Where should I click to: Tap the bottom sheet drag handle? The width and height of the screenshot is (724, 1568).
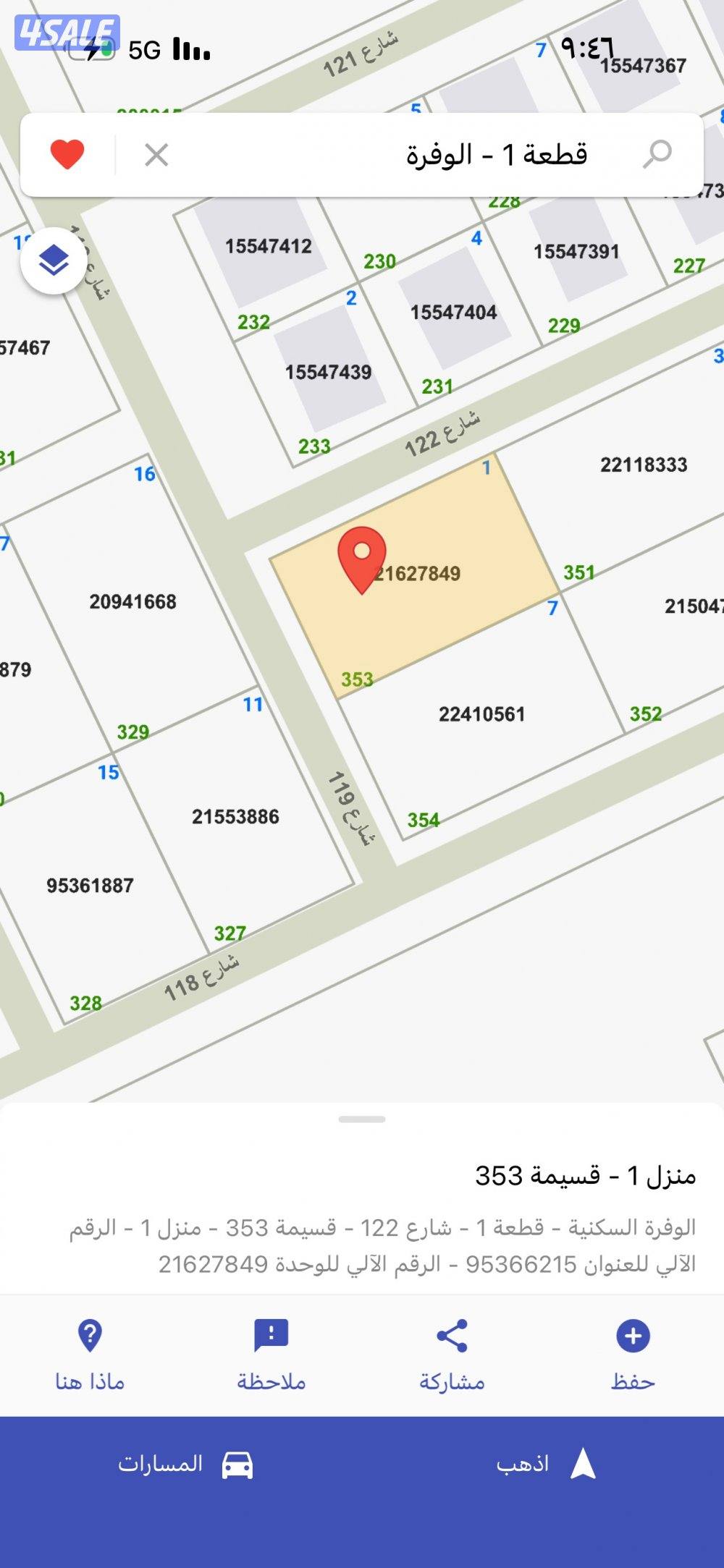pos(362,1119)
